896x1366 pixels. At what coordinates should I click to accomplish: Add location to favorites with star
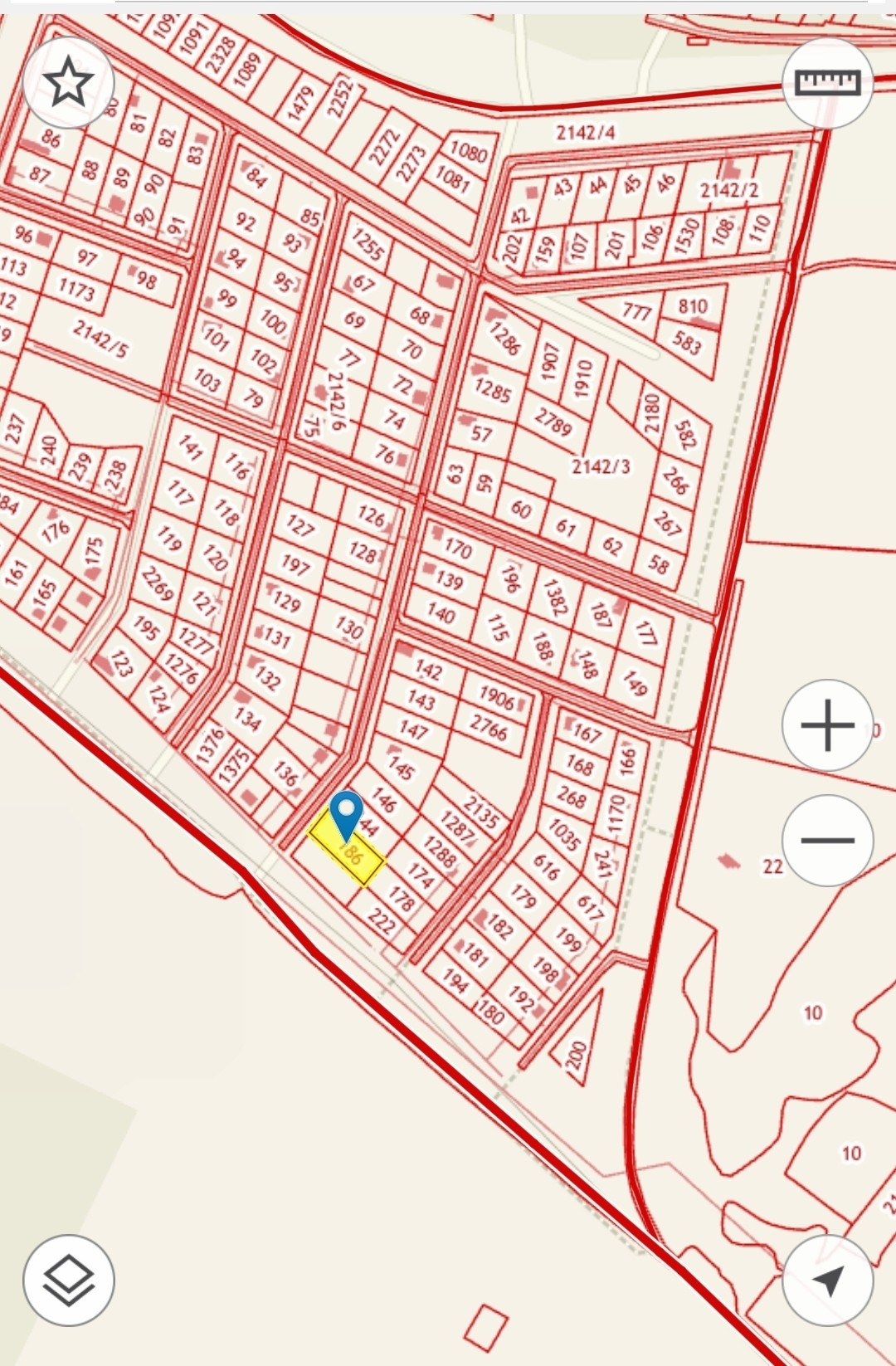[x=68, y=82]
